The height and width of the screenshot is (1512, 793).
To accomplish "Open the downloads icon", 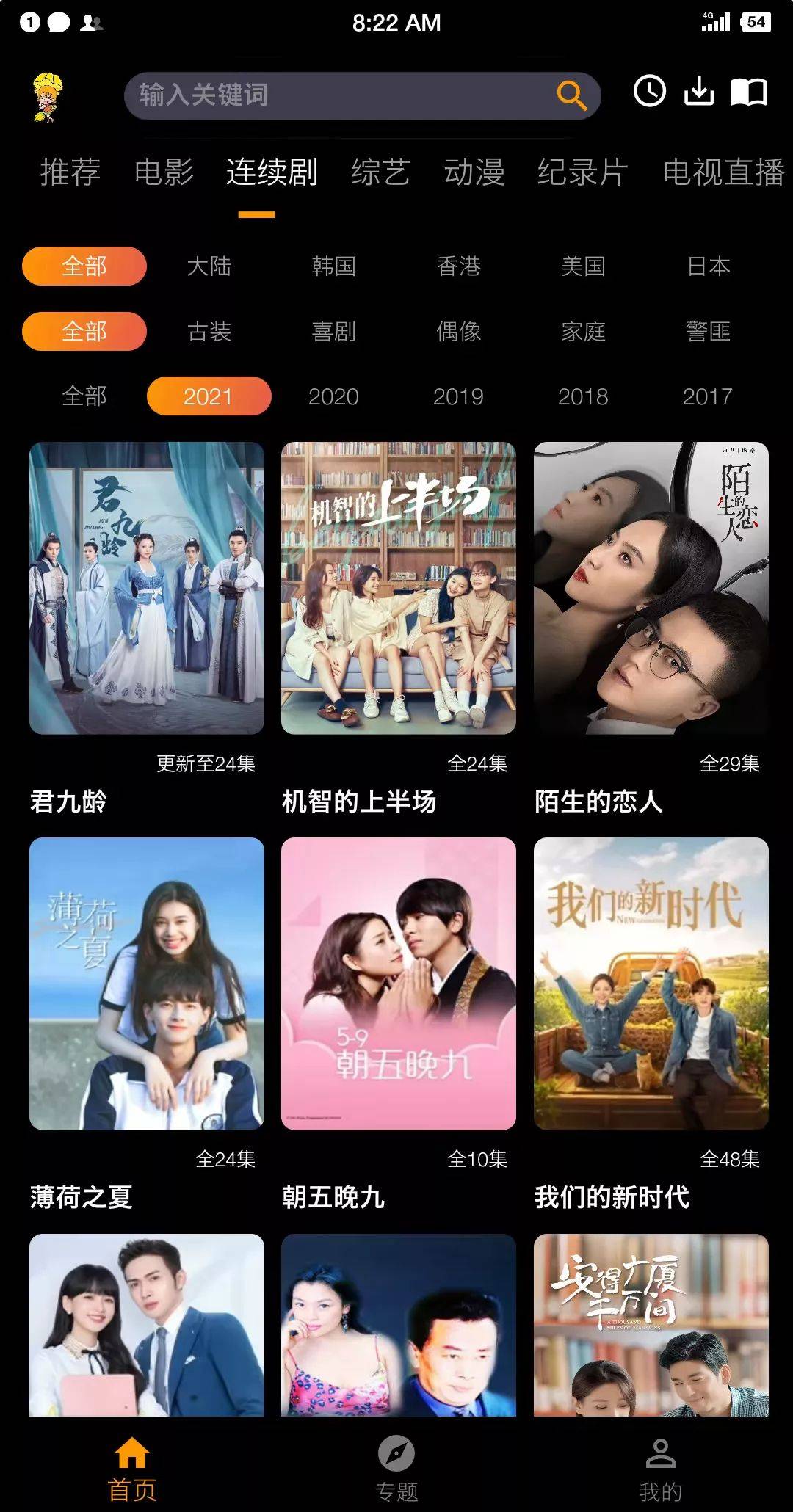I will [699, 92].
